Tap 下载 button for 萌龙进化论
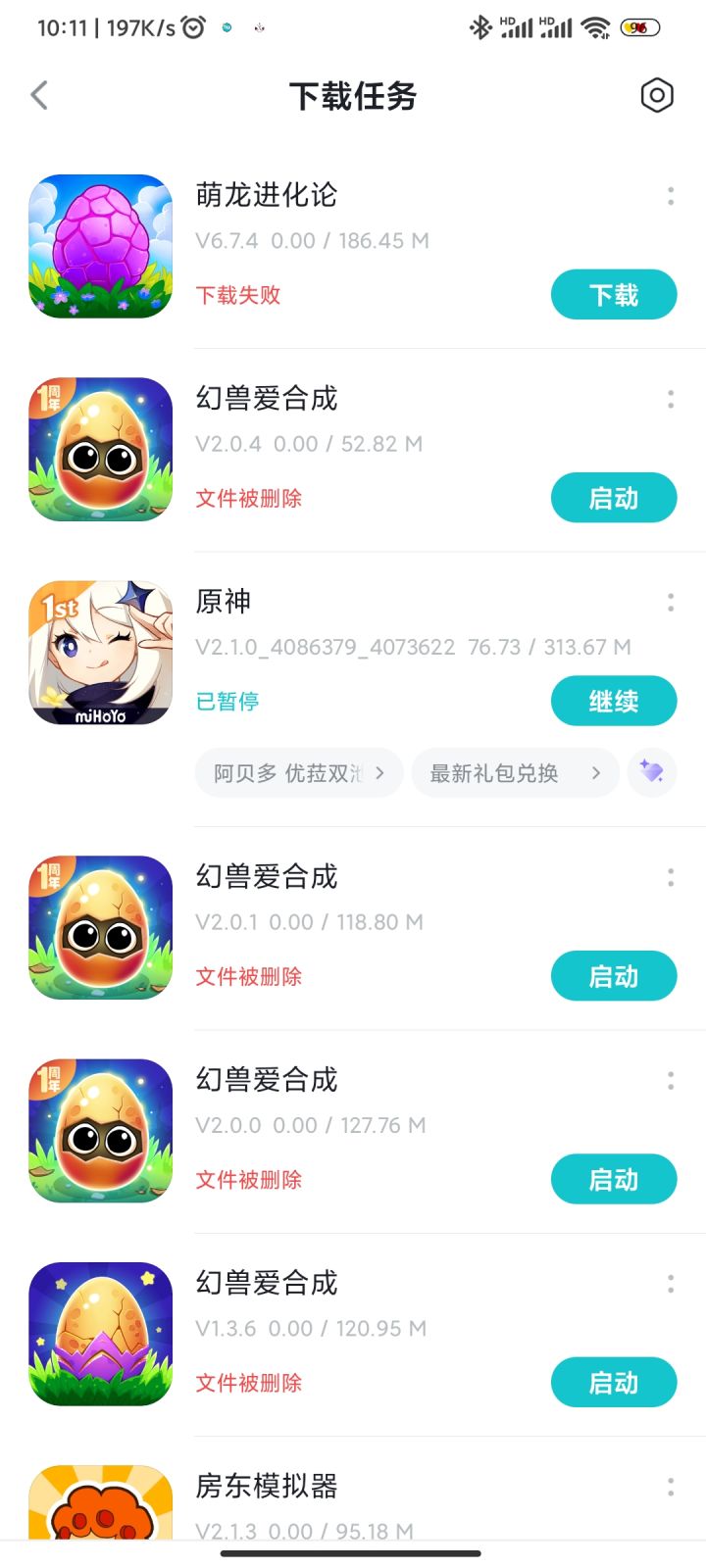The height and width of the screenshot is (1568, 706). [614, 295]
